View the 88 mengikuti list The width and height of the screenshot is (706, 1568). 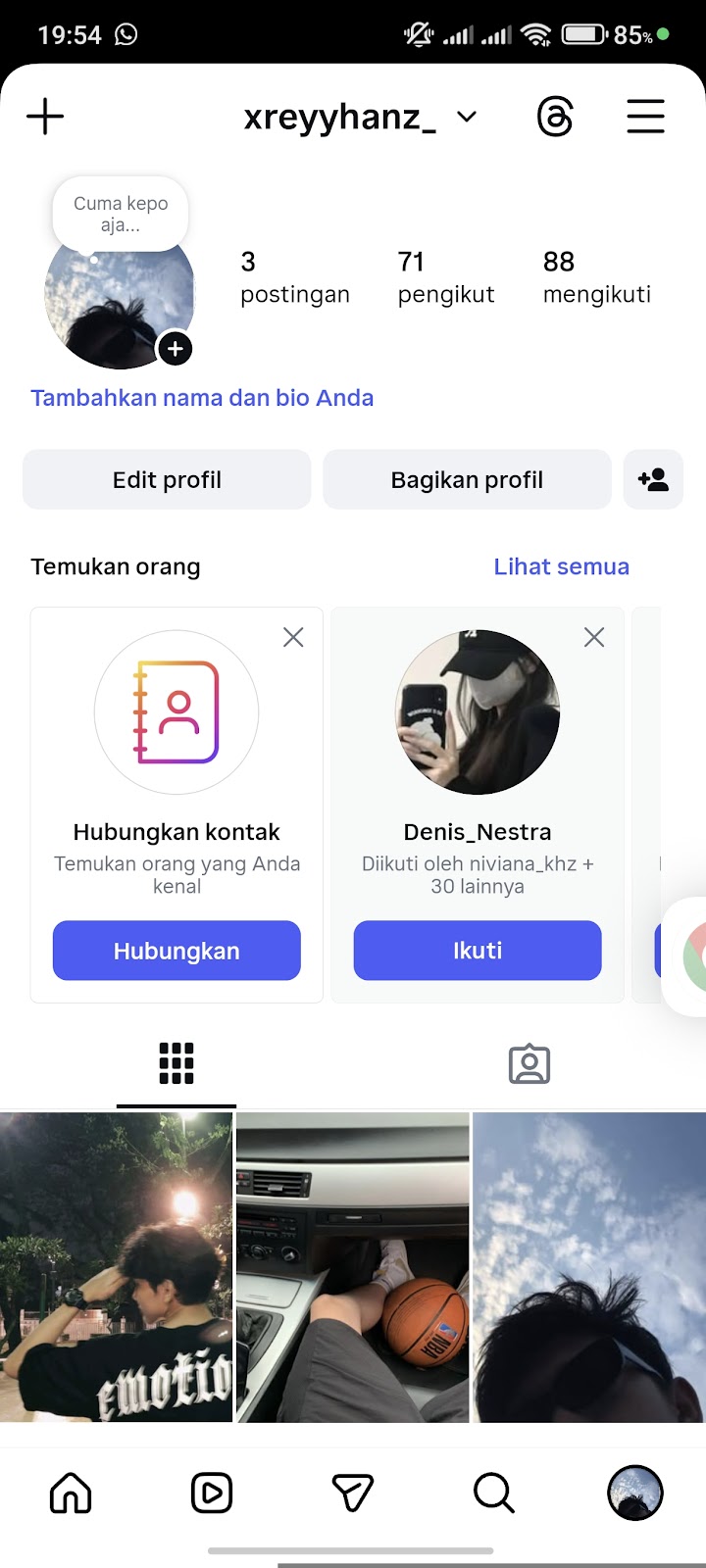tap(596, 277)
